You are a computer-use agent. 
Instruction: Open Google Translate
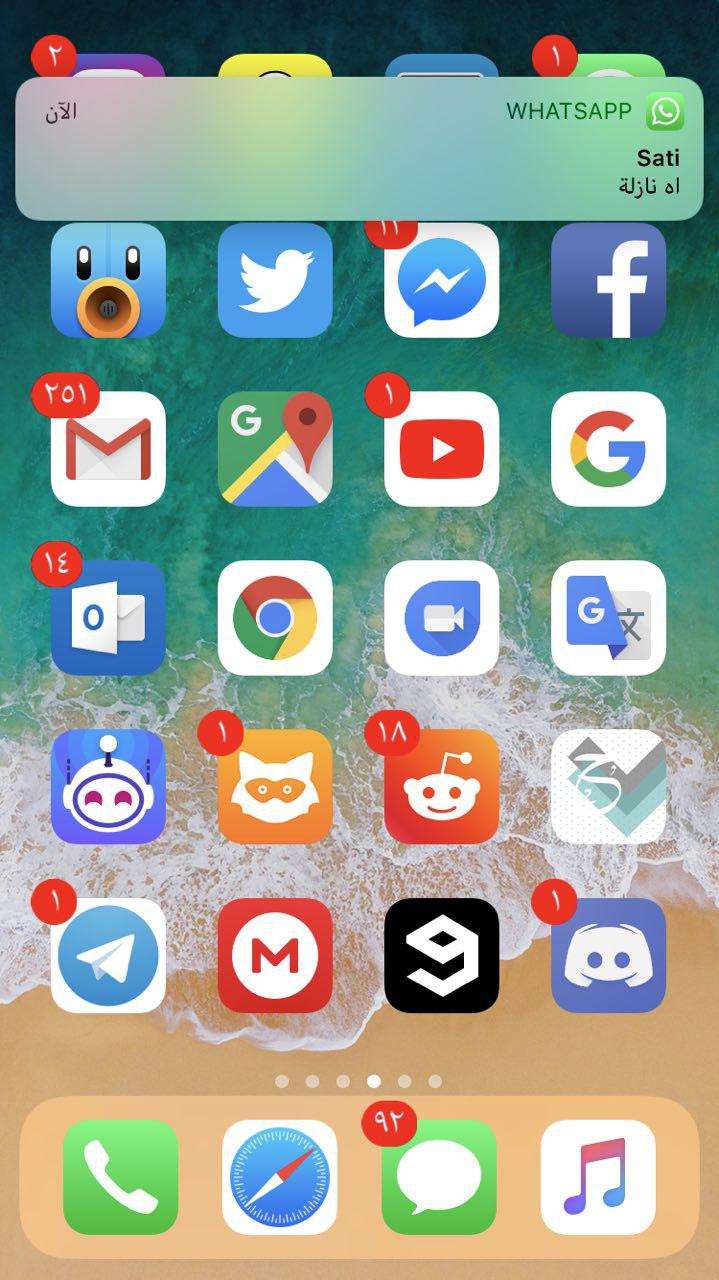pos(608,618)
